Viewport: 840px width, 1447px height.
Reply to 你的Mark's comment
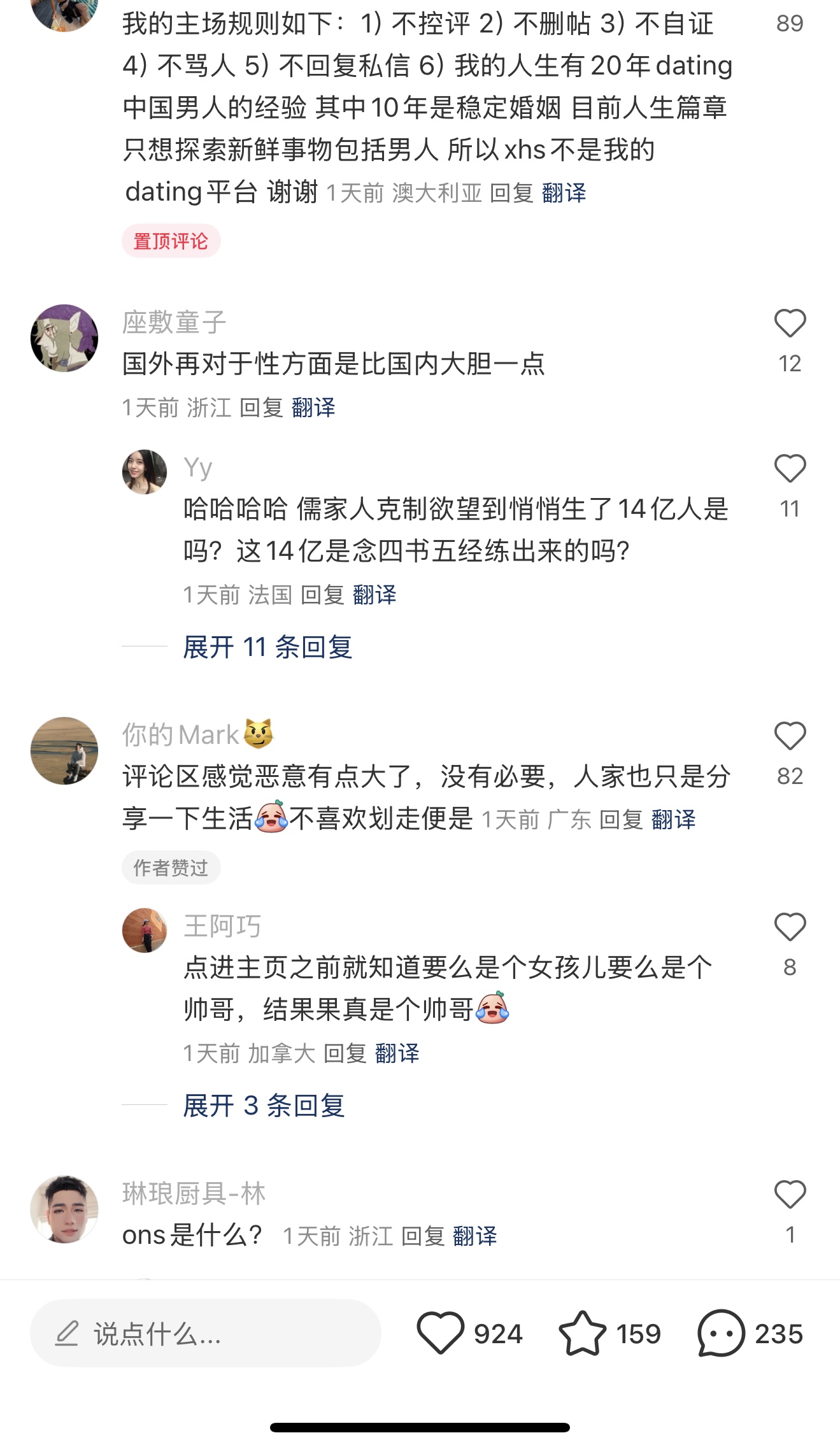[x=621, y=820]
